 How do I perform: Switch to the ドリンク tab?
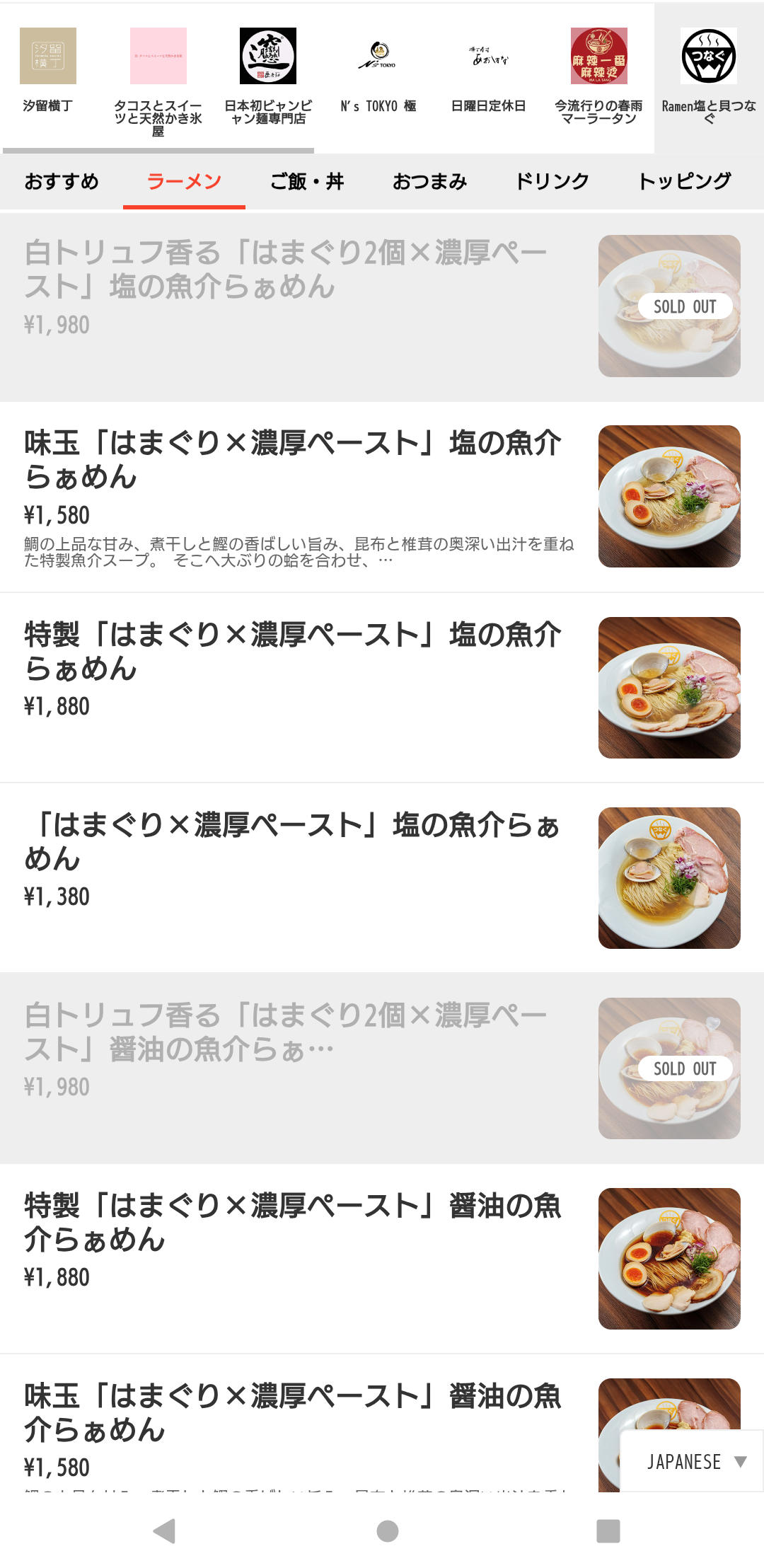pyautogui.click(x=552, y=182)
